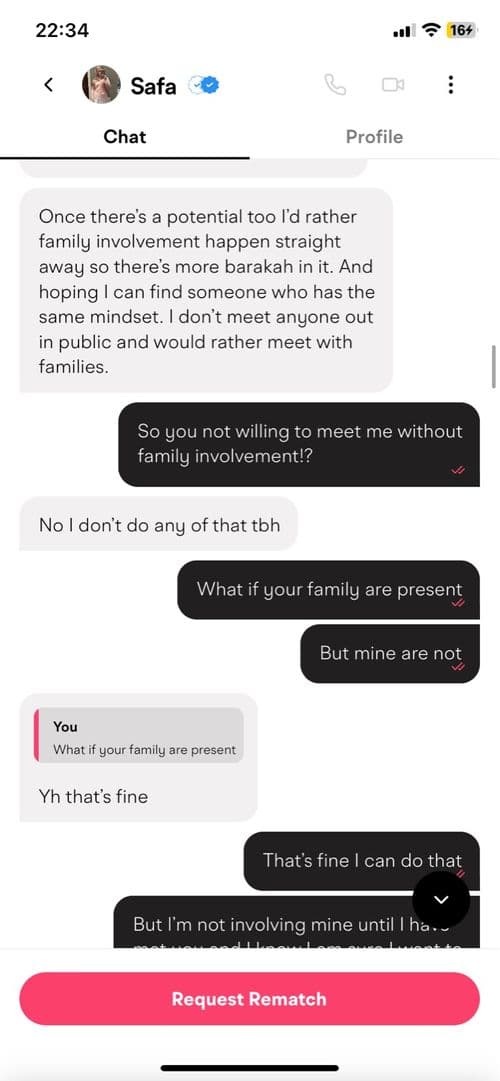Tap the quoted reply "What if your family are present"

point(139,735)
